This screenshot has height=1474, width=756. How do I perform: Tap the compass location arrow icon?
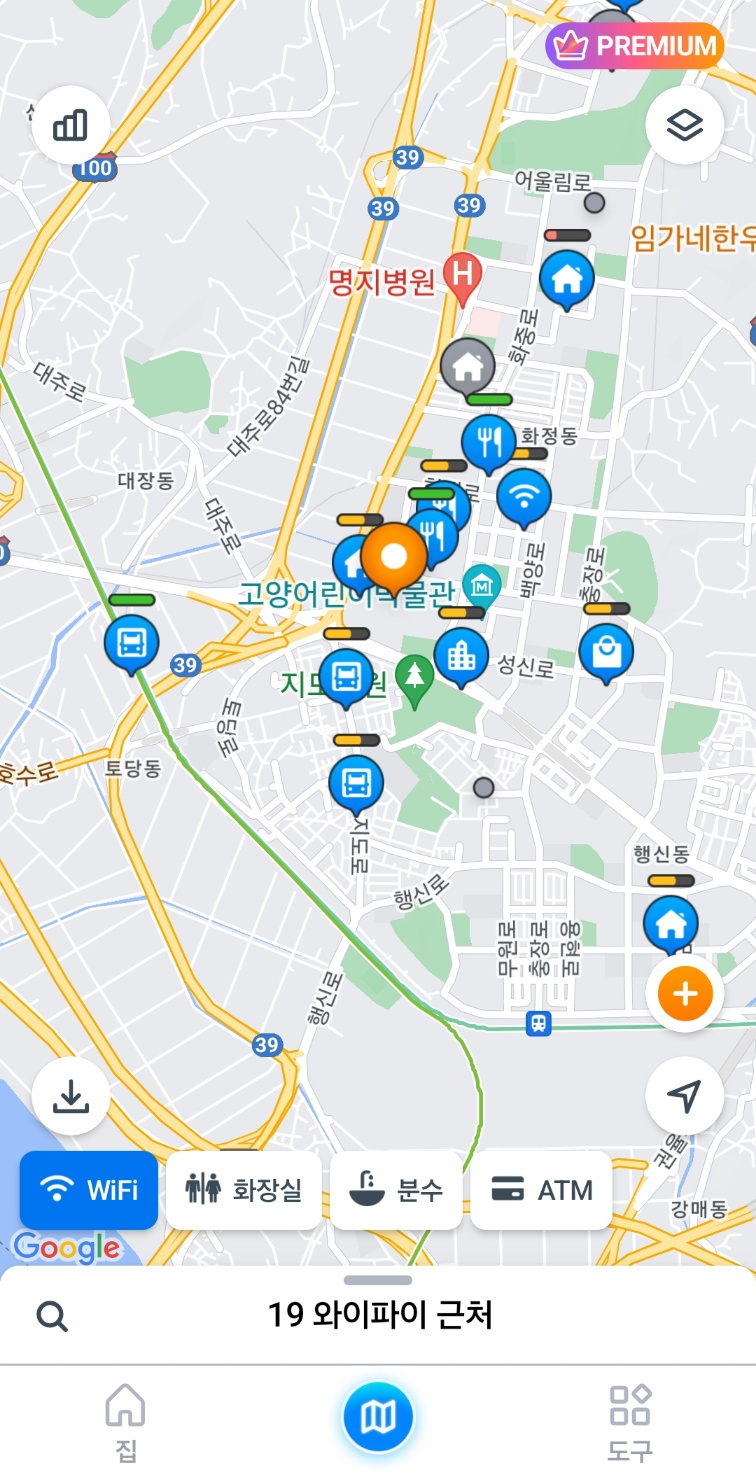coord(684,1095)
